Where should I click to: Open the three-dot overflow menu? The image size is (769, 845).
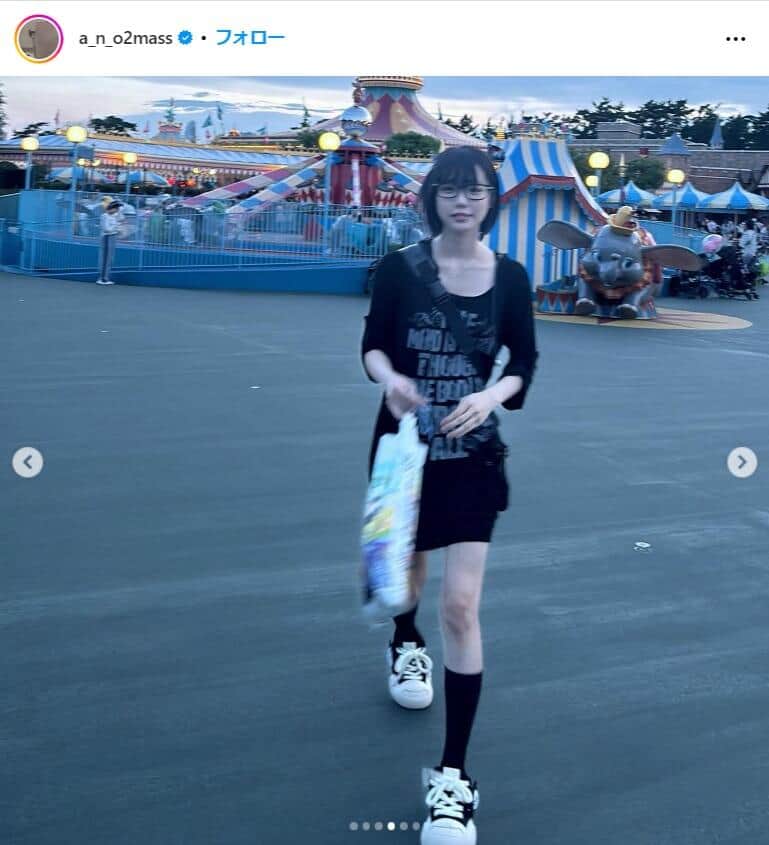(x=735, y=39)
